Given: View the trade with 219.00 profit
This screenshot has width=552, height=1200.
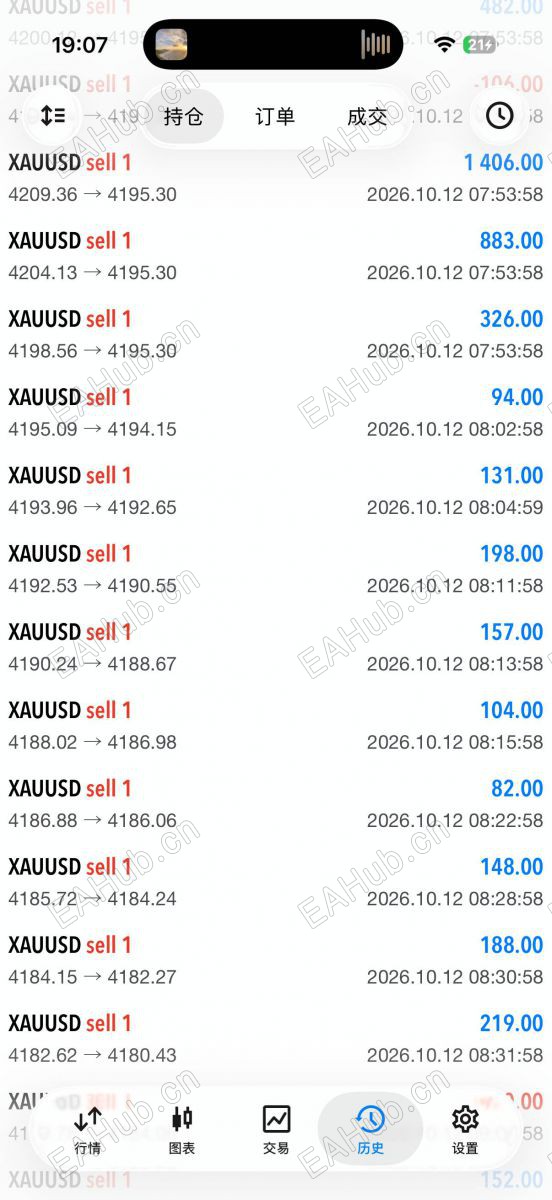Looking at the screenshot, I should [276, 1039].
